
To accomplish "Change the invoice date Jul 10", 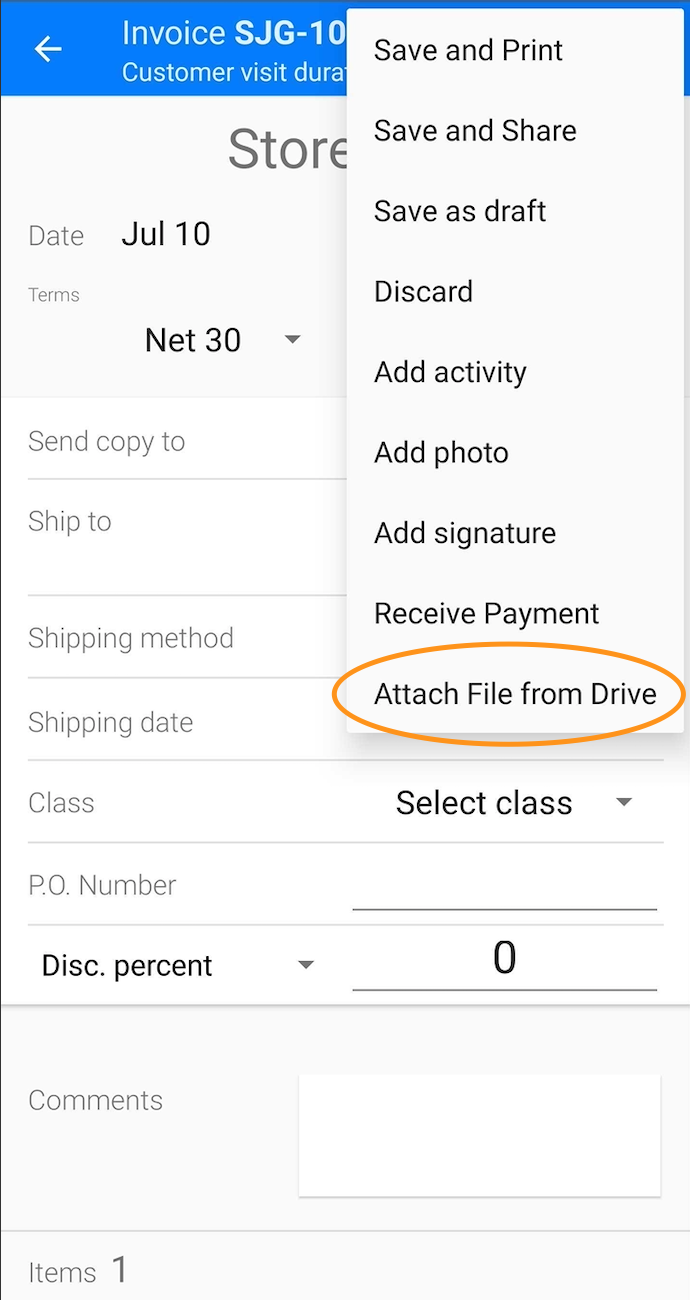I will pyautogui.click(x=166, y=234).
